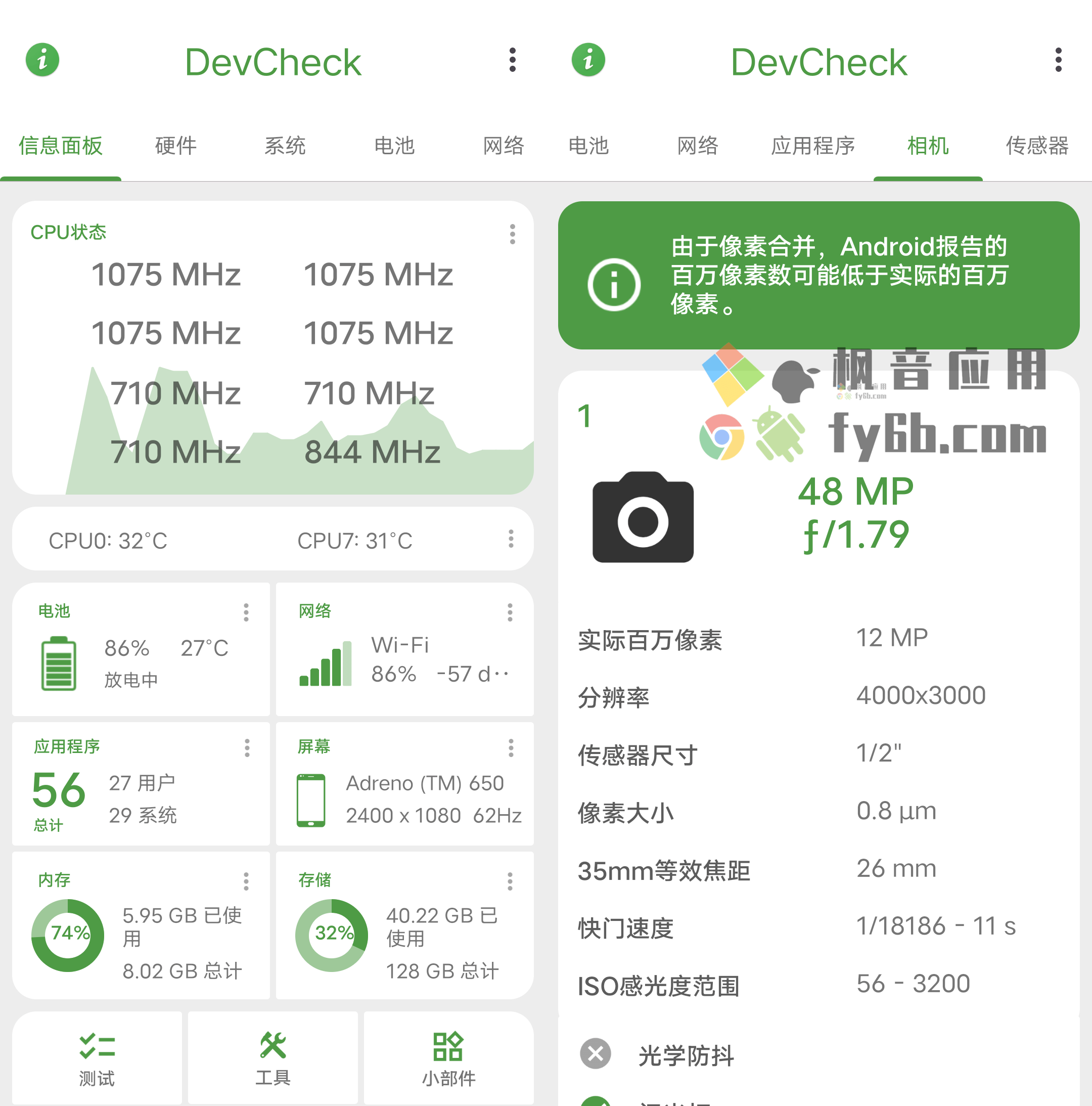1092x1106 pixels.
Task: Open the 内存 usage card
Action: [x=140, y=925]
